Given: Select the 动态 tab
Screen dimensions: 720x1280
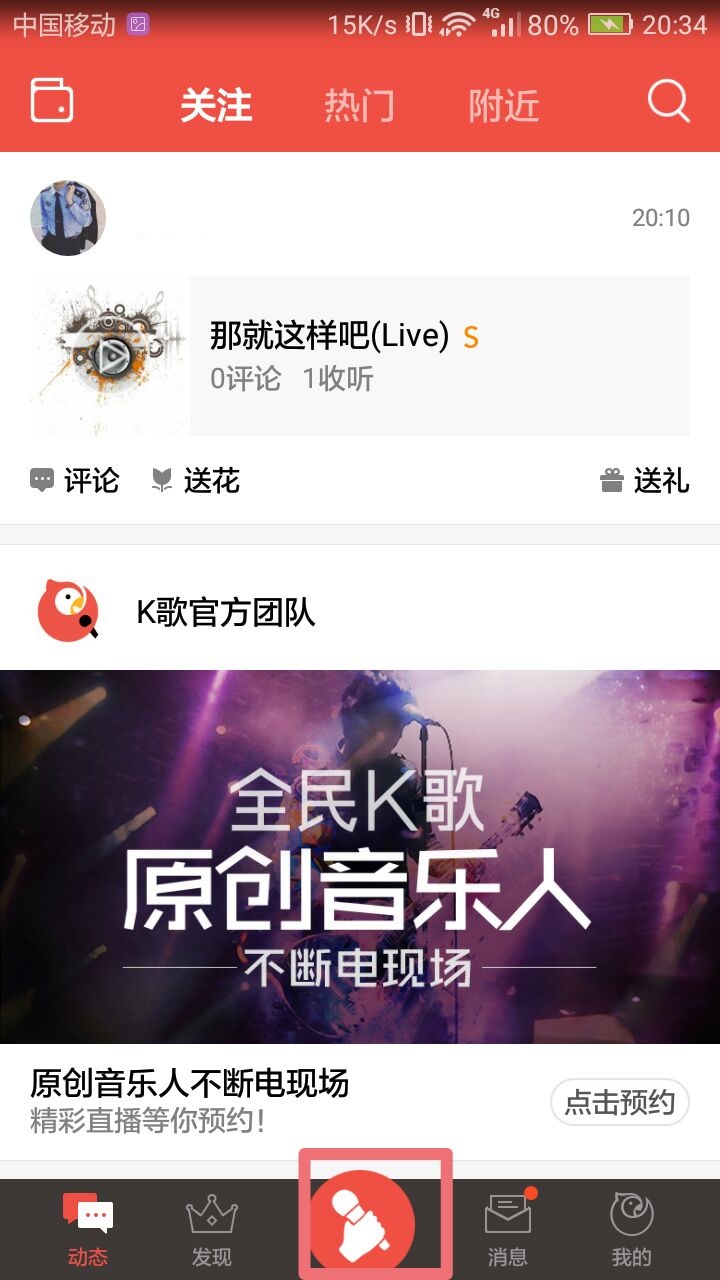Looking at the screenshot, I should tap(88, 1230).
